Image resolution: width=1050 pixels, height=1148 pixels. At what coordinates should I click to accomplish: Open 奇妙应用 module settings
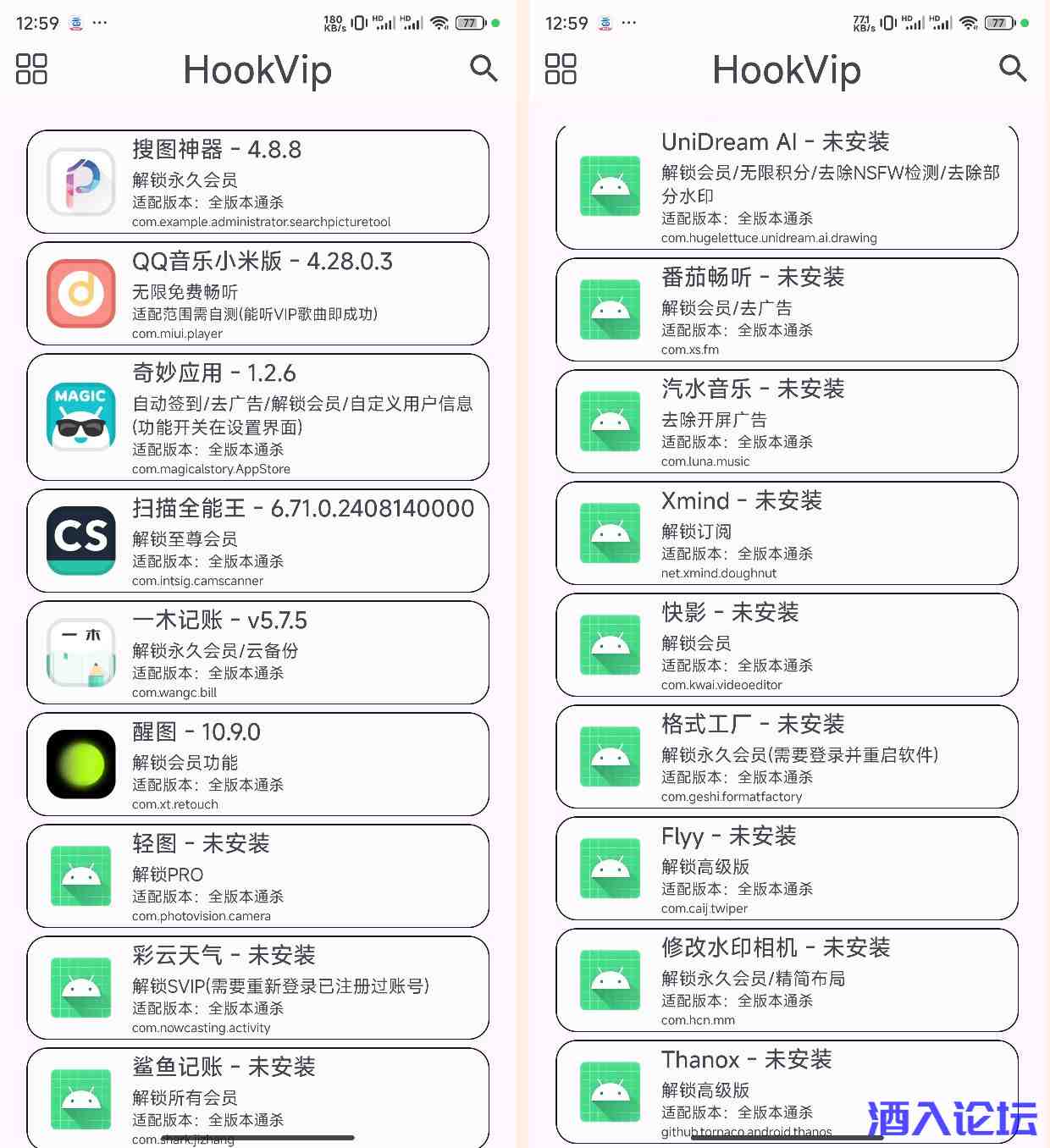coord(257,417)
